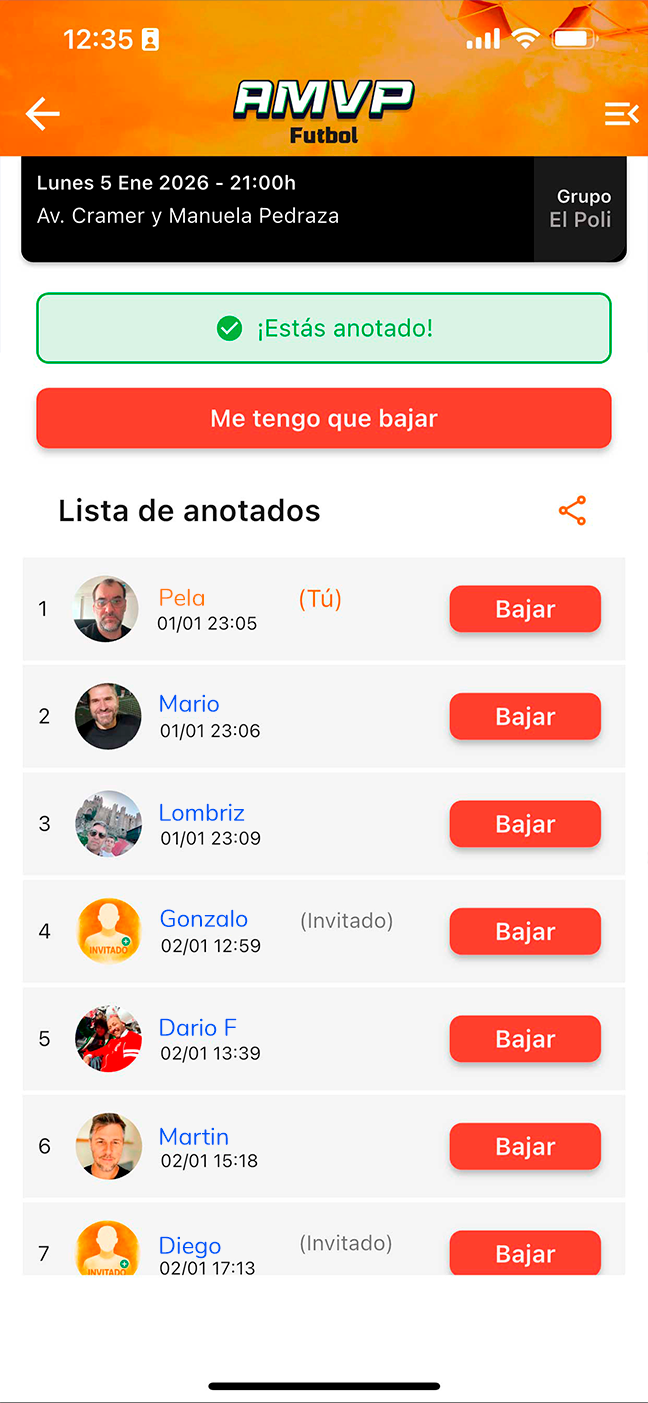Image resolution: width=648 pixels, height=1403 pixels.
Task: Open Gonzalo's guest entry
Action: [203, 919]
